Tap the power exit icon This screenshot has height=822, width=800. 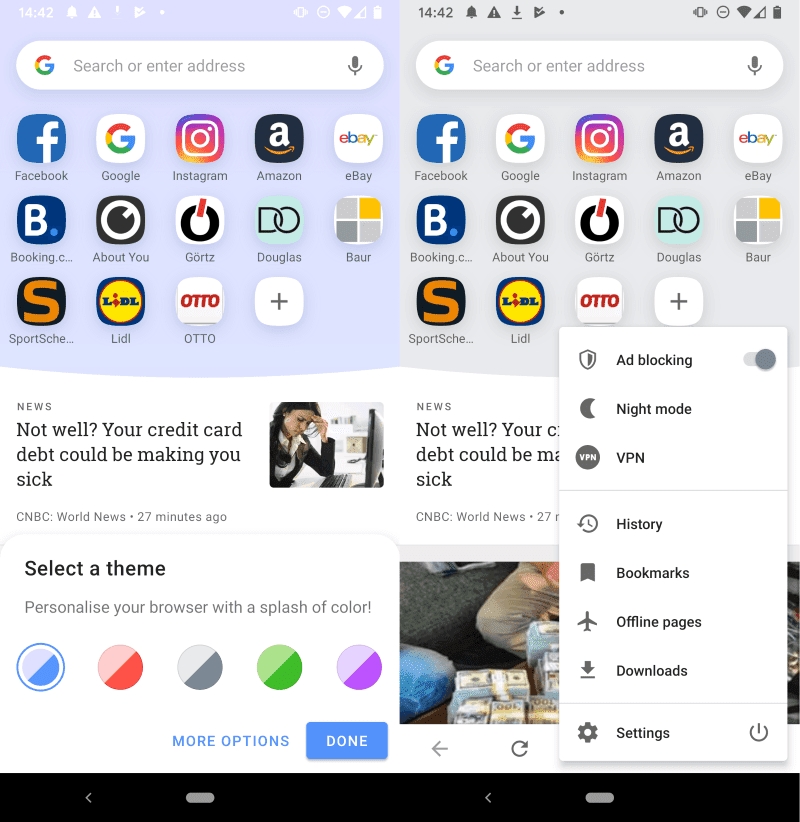(759, 733)
